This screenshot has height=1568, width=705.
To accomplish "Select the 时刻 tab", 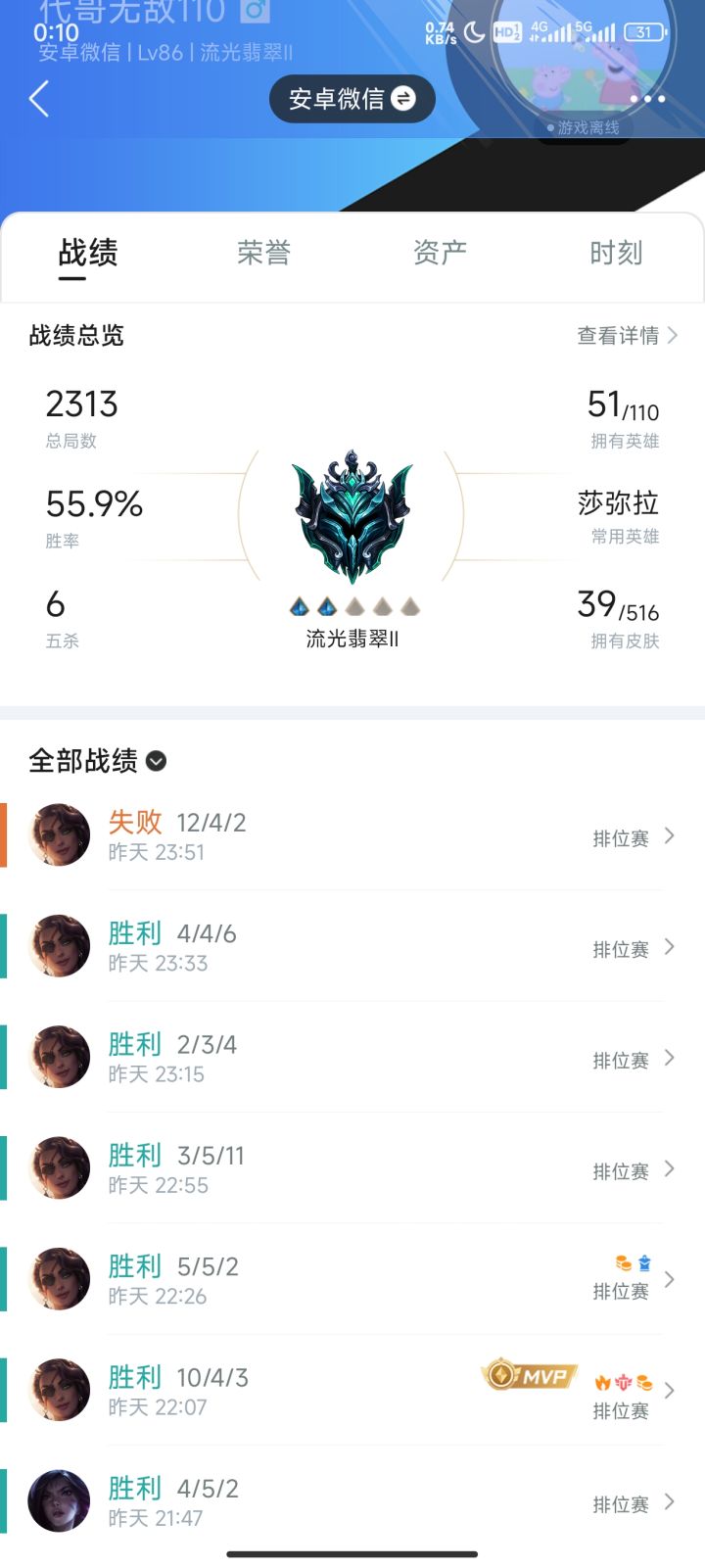I will [615, 253].
